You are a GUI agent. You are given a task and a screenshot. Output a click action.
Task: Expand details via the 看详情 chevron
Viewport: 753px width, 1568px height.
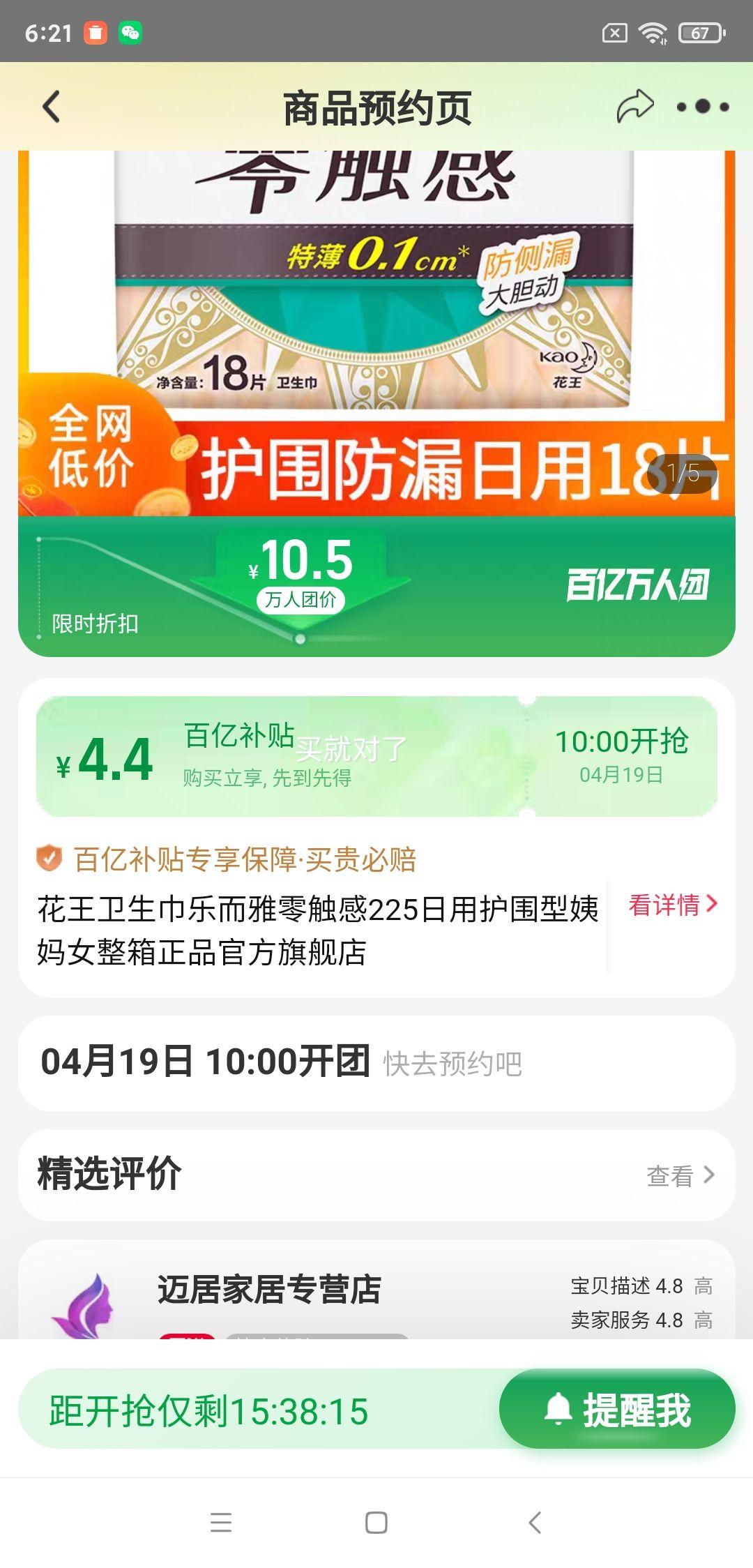pyautogui.click(x=673, y=905)
